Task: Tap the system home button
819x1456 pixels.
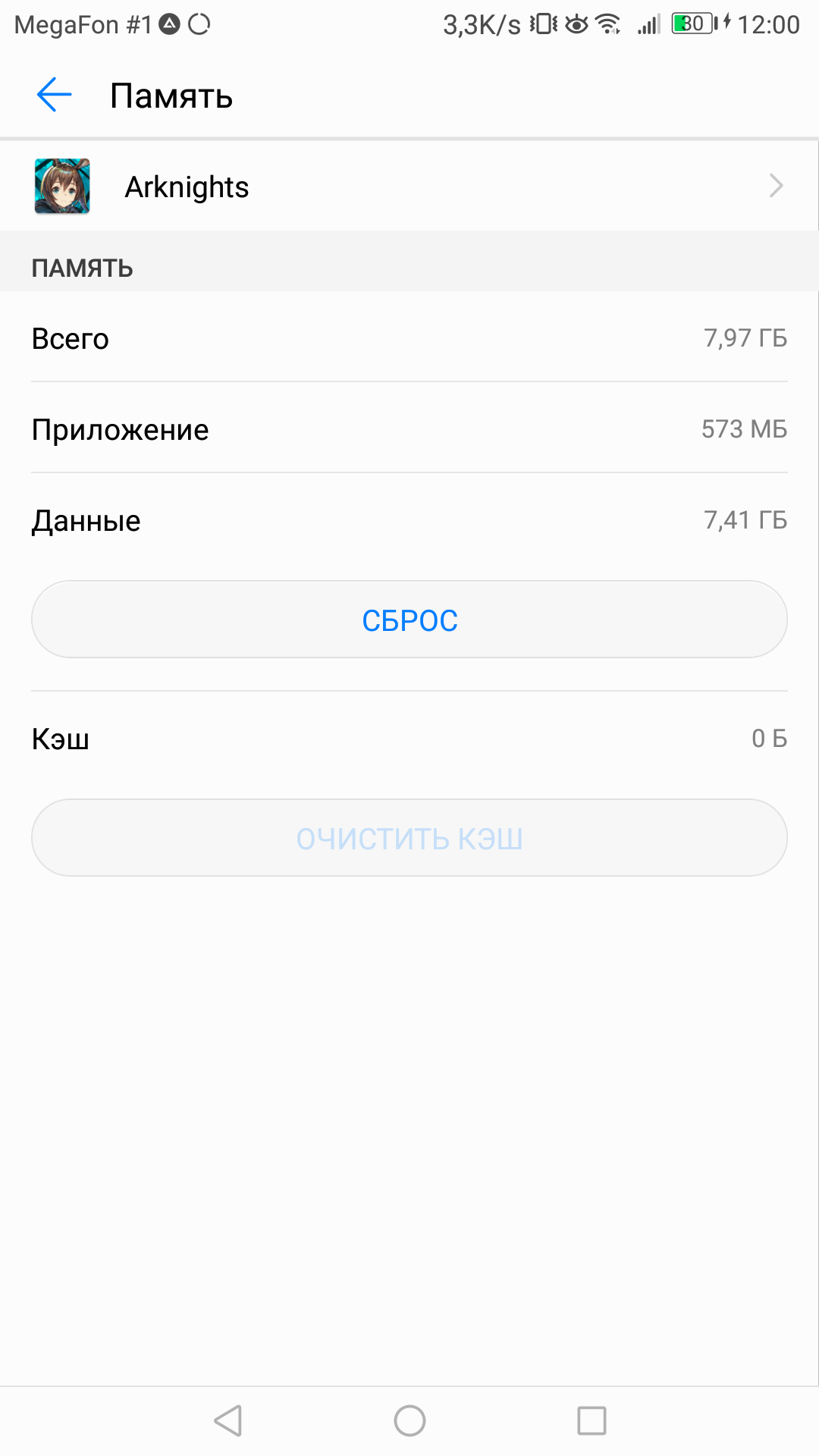Action: 409,1420
